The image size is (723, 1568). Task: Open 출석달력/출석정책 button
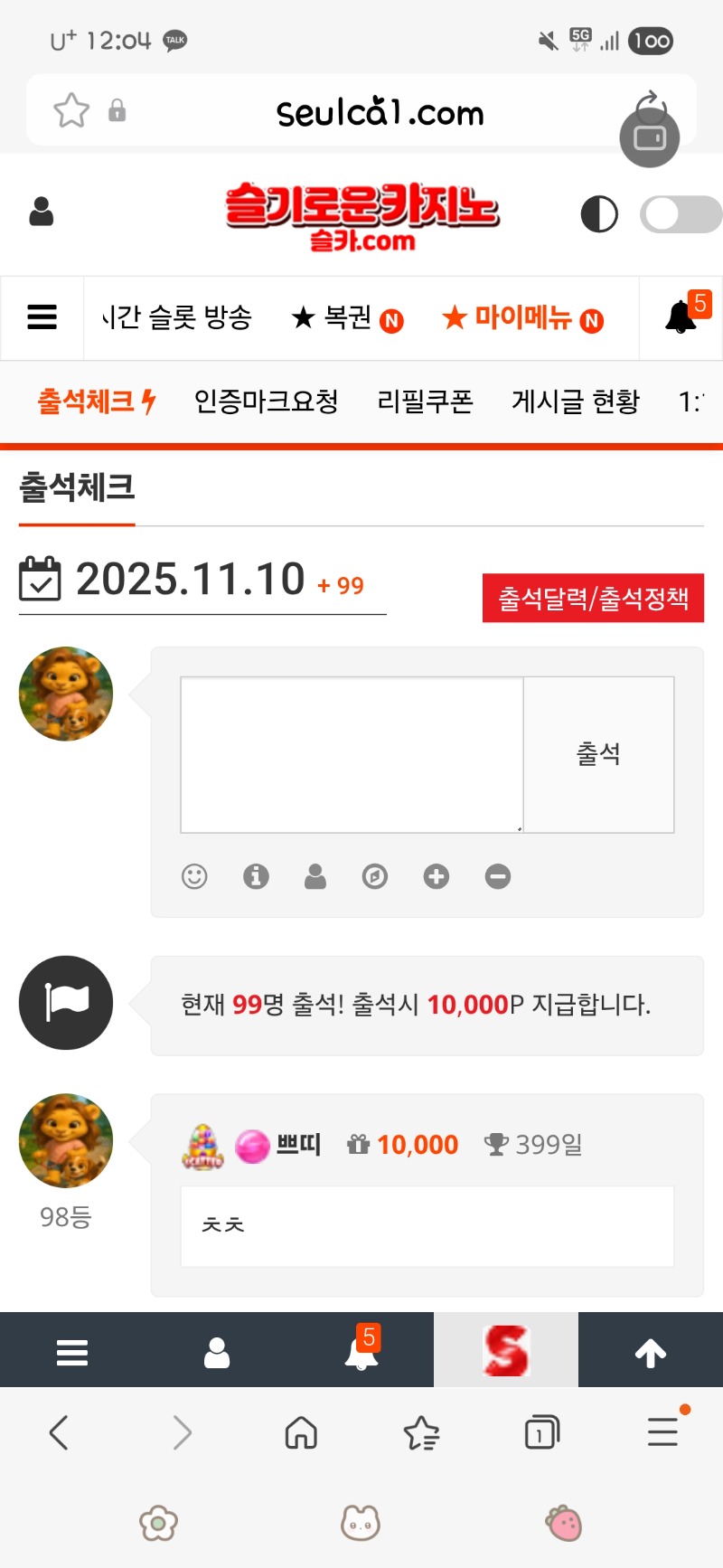tap(593, 599)
